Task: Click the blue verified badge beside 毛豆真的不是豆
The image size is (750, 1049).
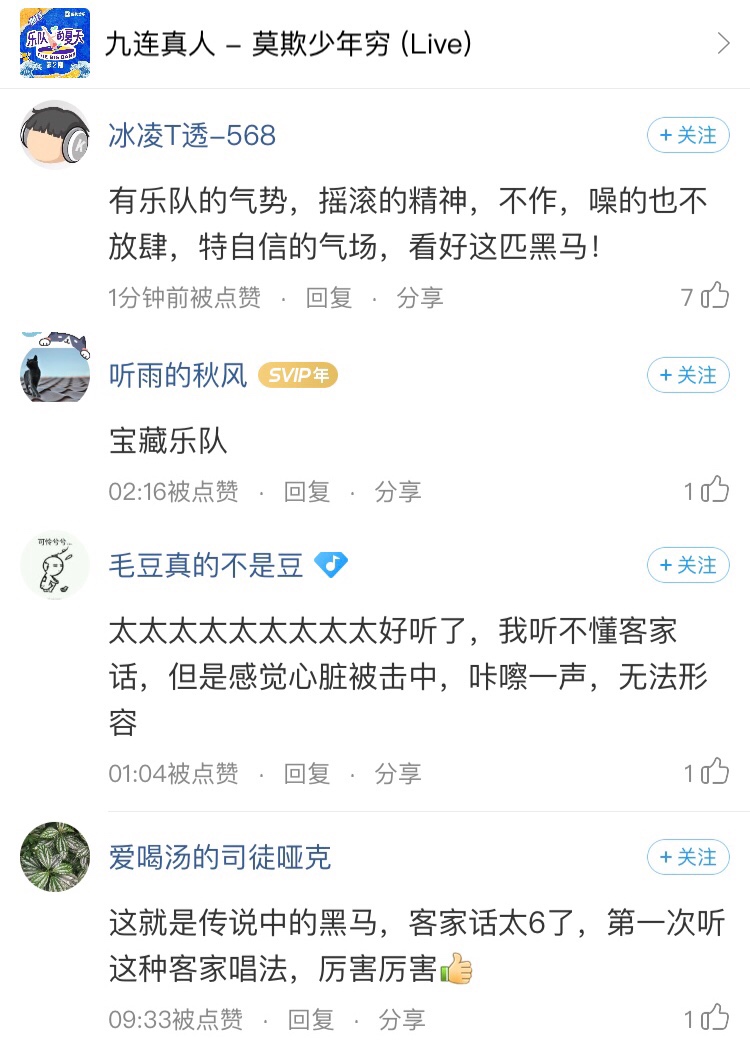Action: pos(330,565)
